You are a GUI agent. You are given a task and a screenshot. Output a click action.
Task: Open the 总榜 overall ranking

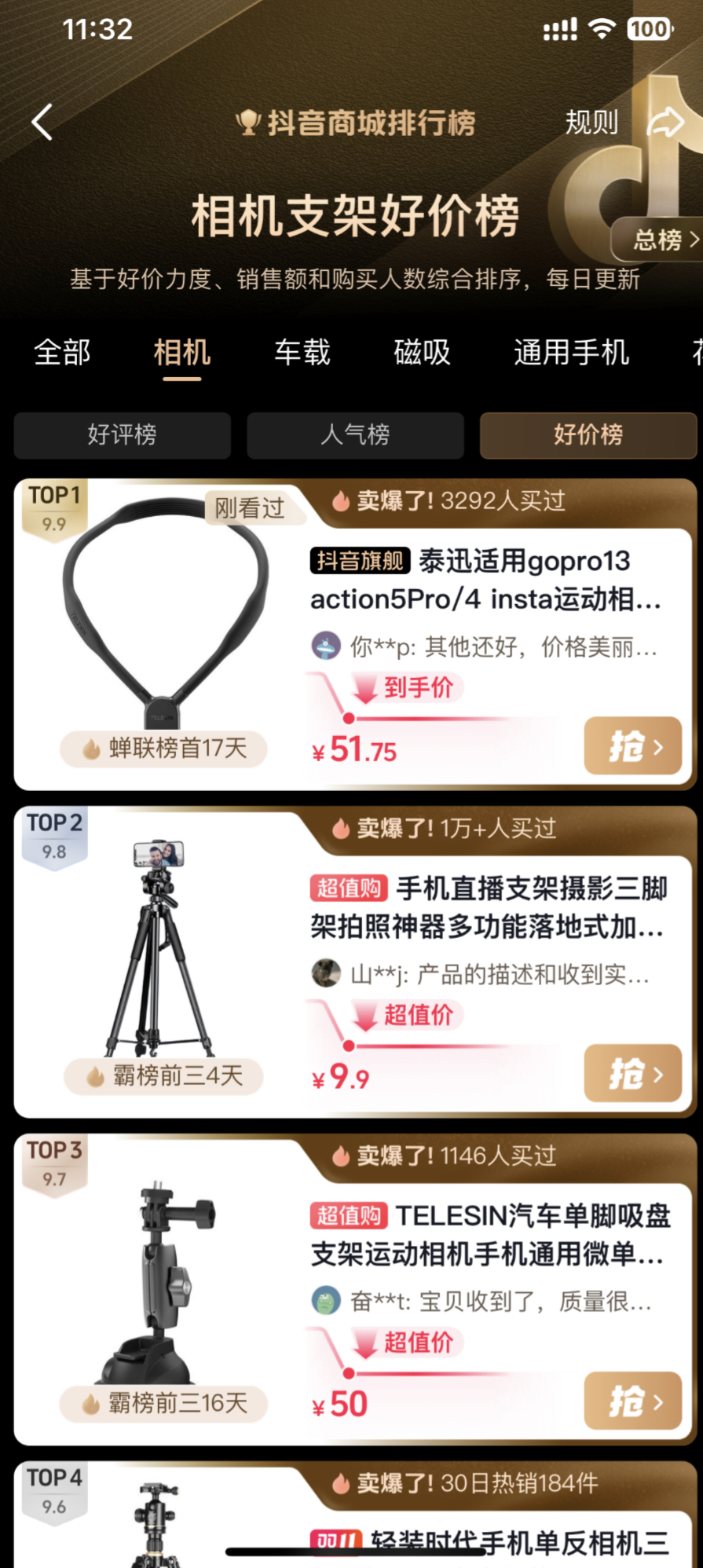click(660, 240)
